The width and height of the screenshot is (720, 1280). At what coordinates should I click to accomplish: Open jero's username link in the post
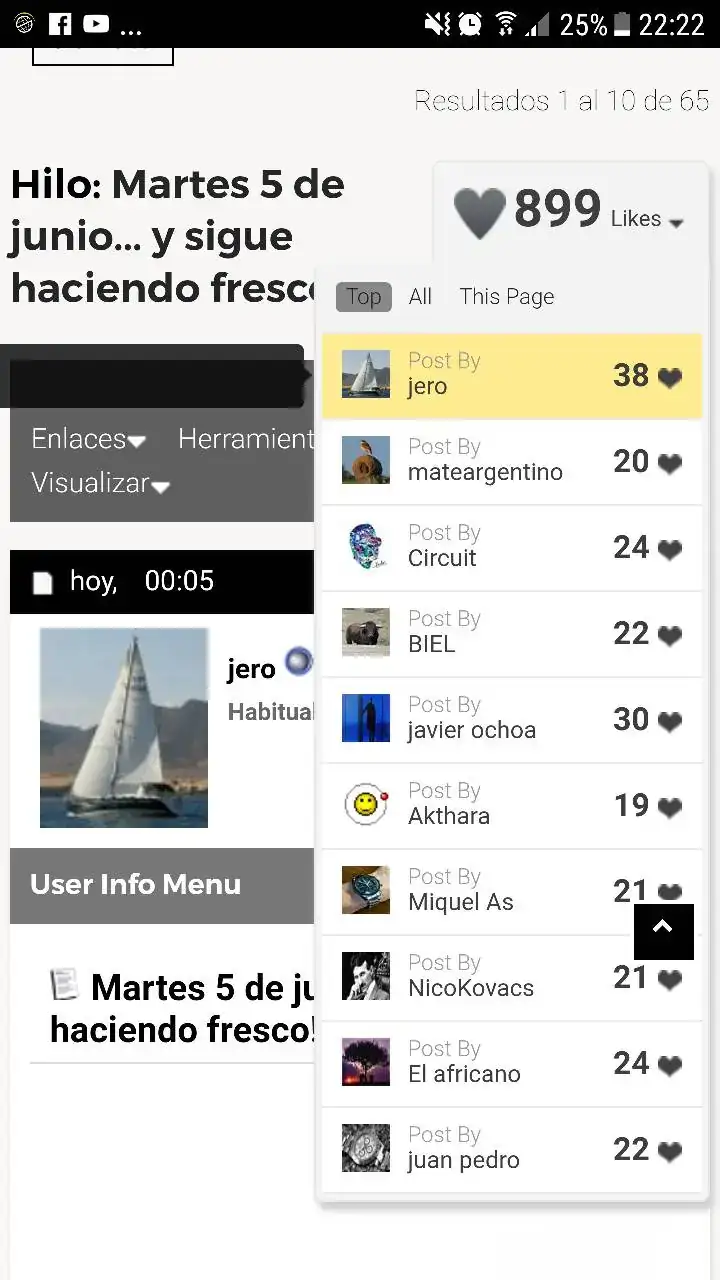click(251, 668)
